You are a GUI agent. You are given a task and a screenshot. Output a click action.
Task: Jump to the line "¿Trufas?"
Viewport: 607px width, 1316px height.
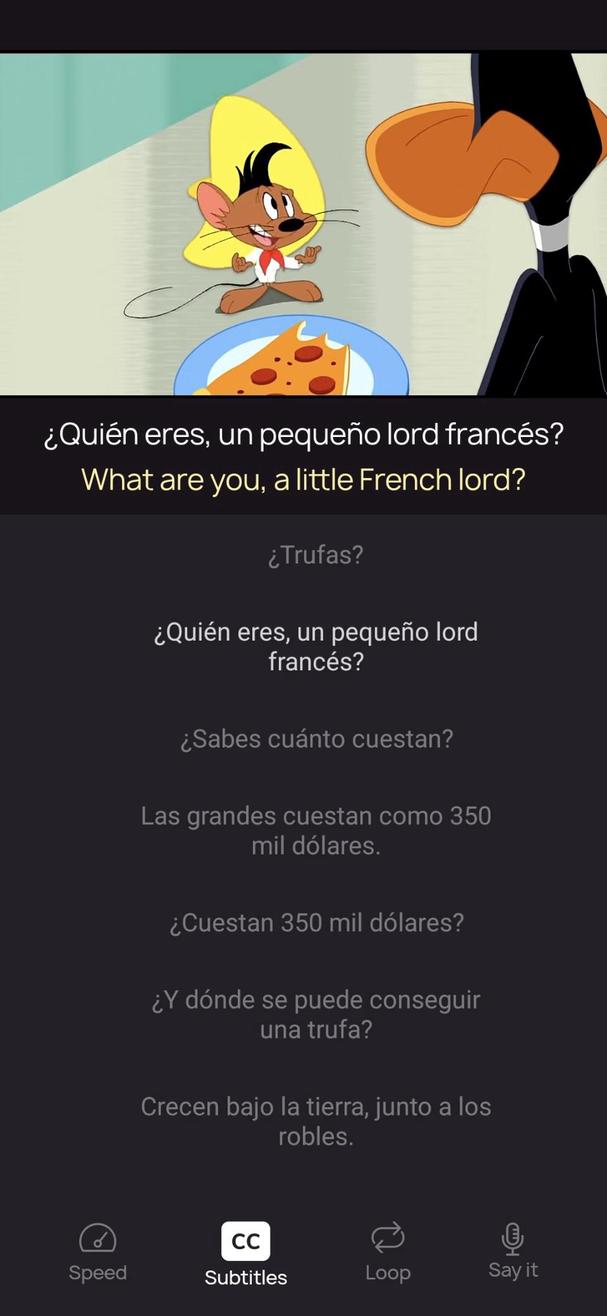(315, 555)
